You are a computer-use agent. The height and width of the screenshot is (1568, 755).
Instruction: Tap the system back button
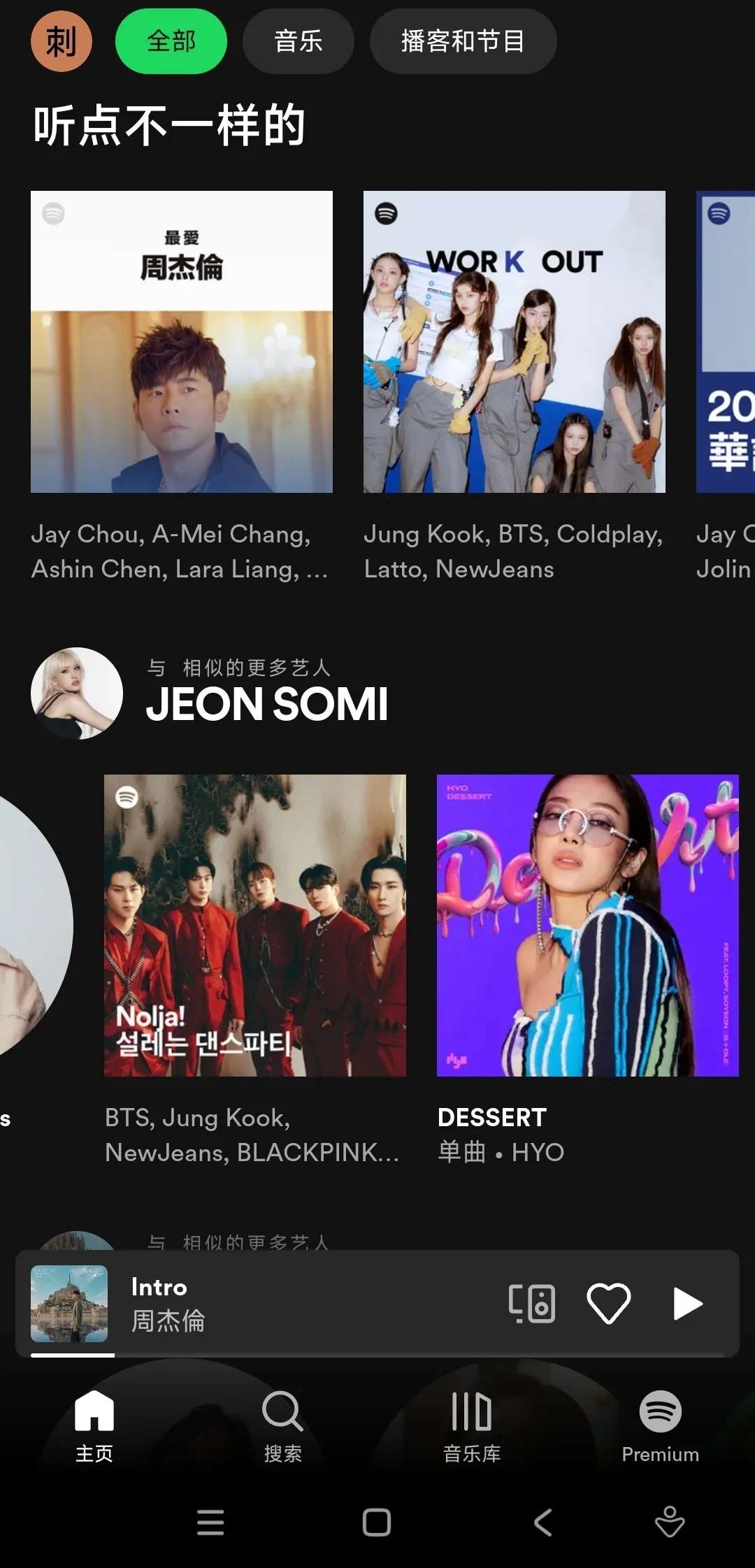click(x=544, y=1522)
